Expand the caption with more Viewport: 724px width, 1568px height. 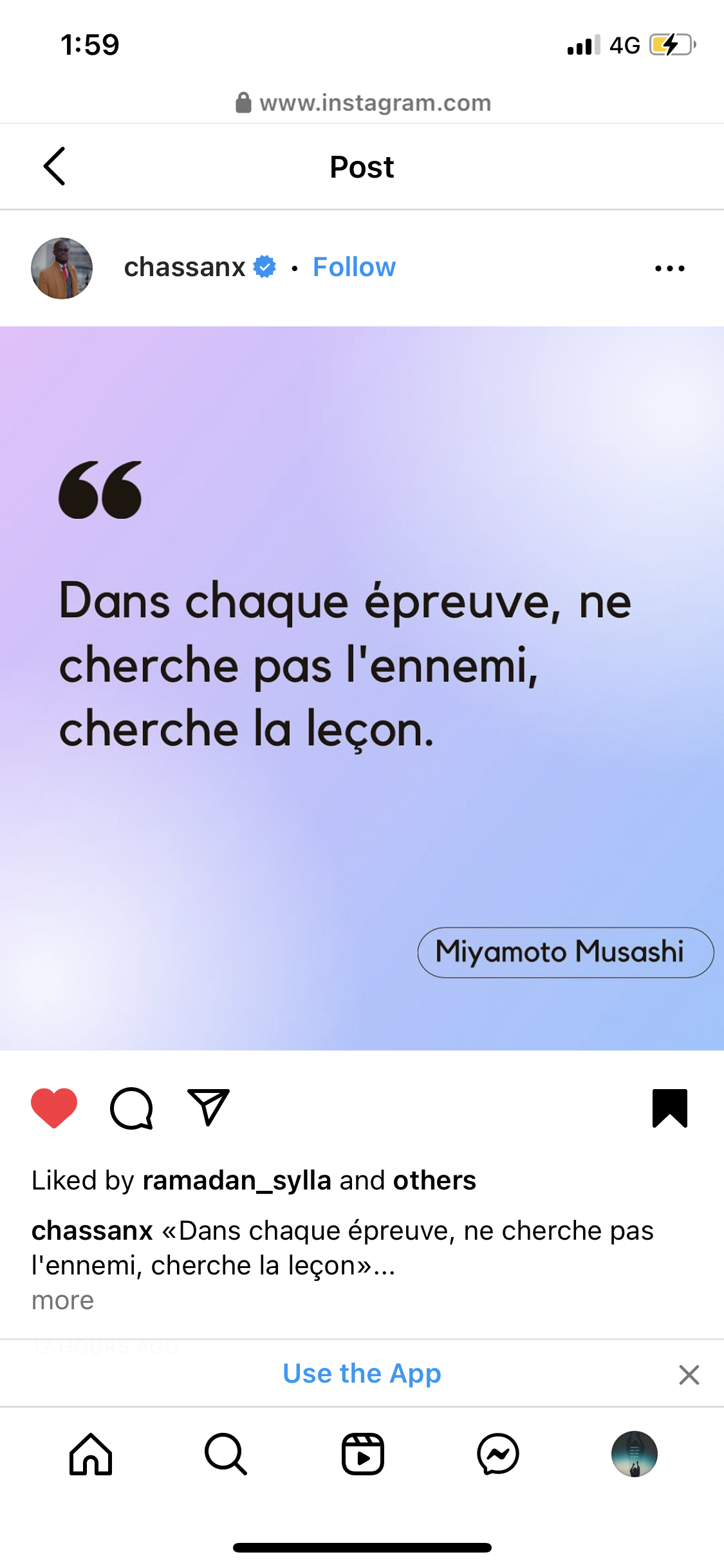pyautogui.click(x=63, y=1300)
